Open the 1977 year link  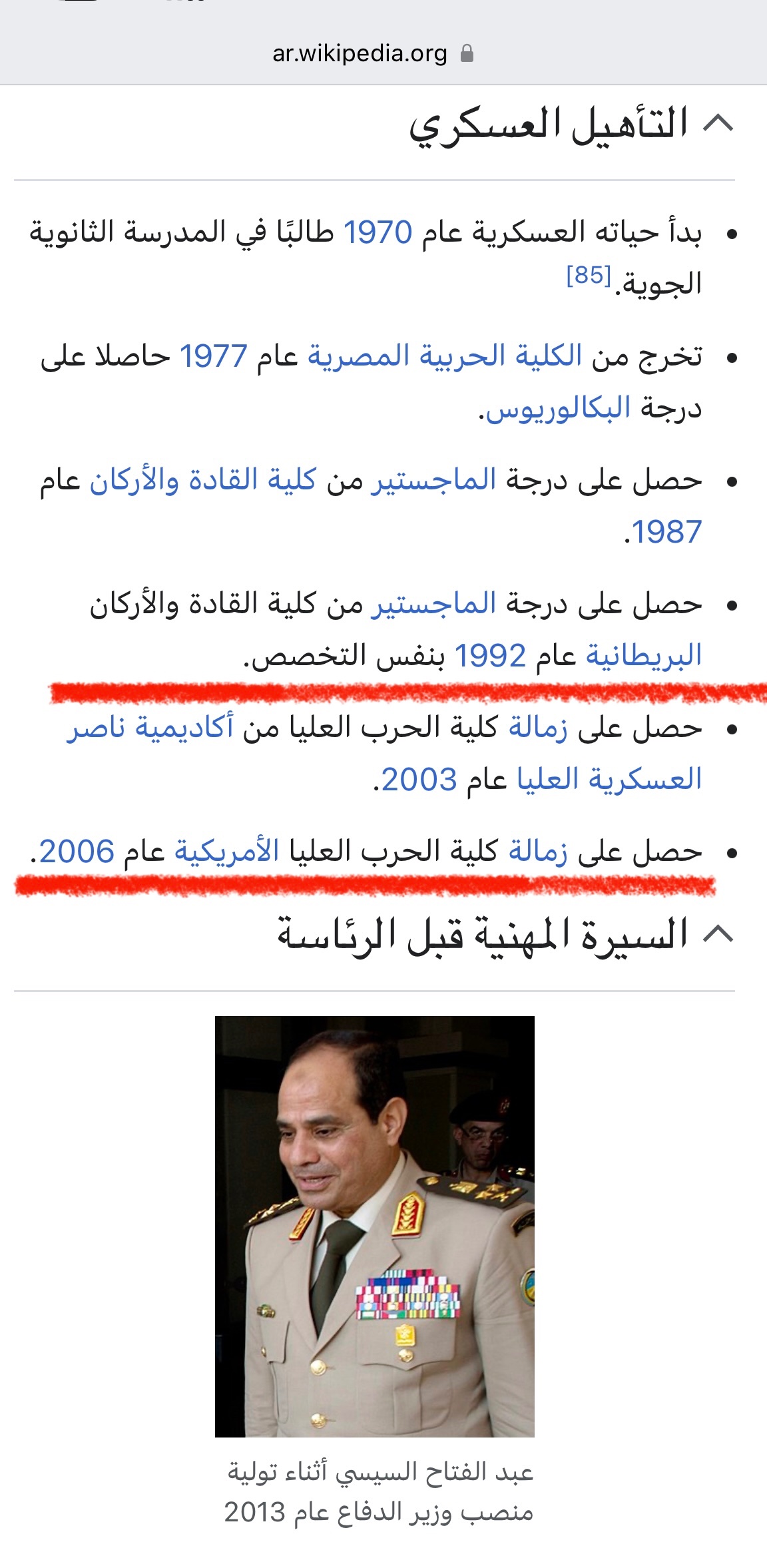tap(214, 356)
